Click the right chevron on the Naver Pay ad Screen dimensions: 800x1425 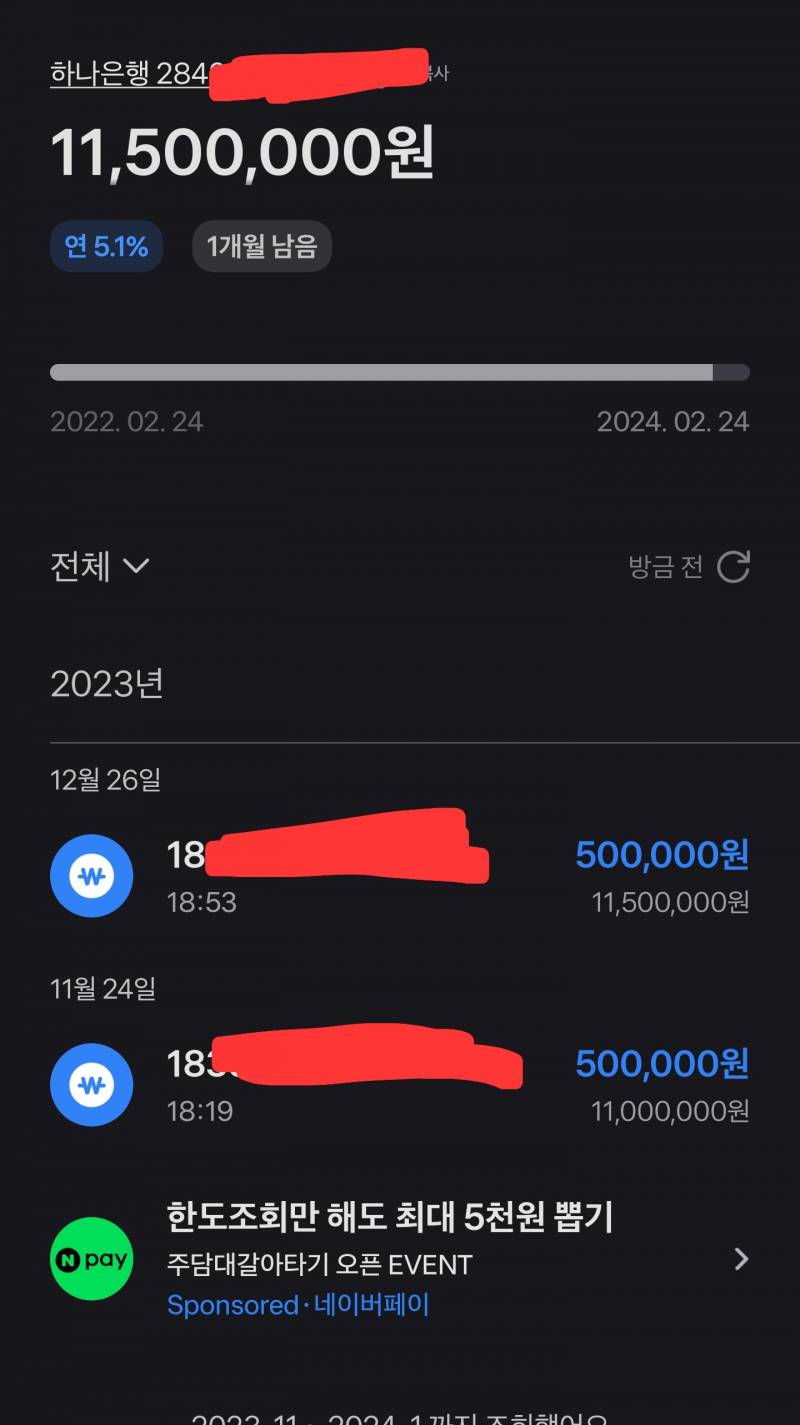pos(741,1259)
